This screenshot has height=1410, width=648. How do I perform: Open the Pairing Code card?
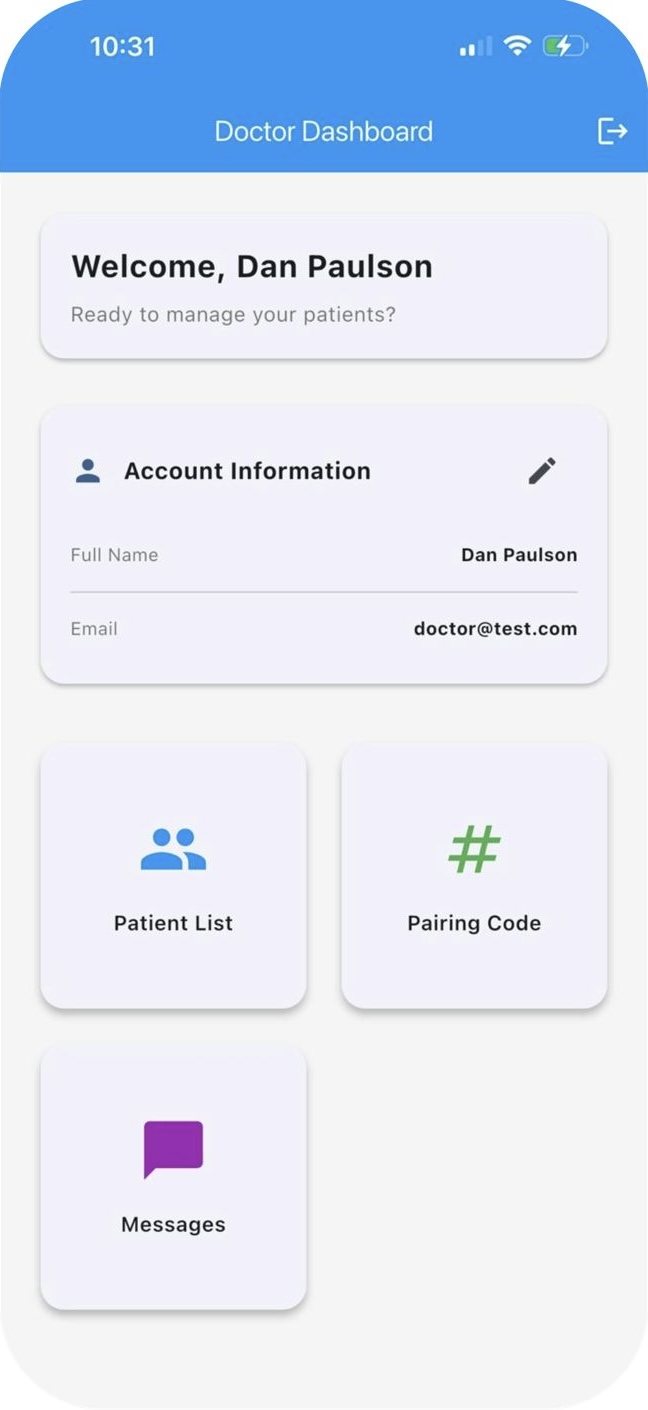pos(474,875)
